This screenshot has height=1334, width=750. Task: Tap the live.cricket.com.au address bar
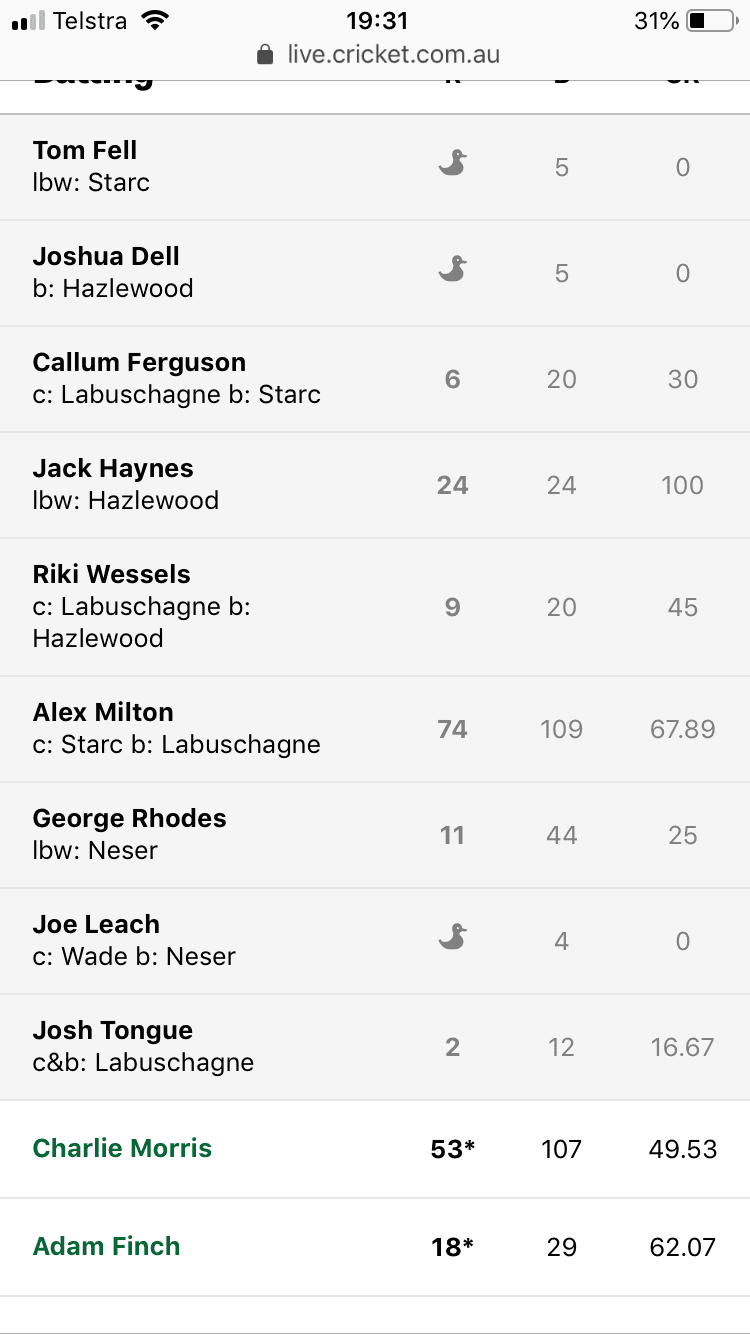pyautogui.click(x=378, y=54)
